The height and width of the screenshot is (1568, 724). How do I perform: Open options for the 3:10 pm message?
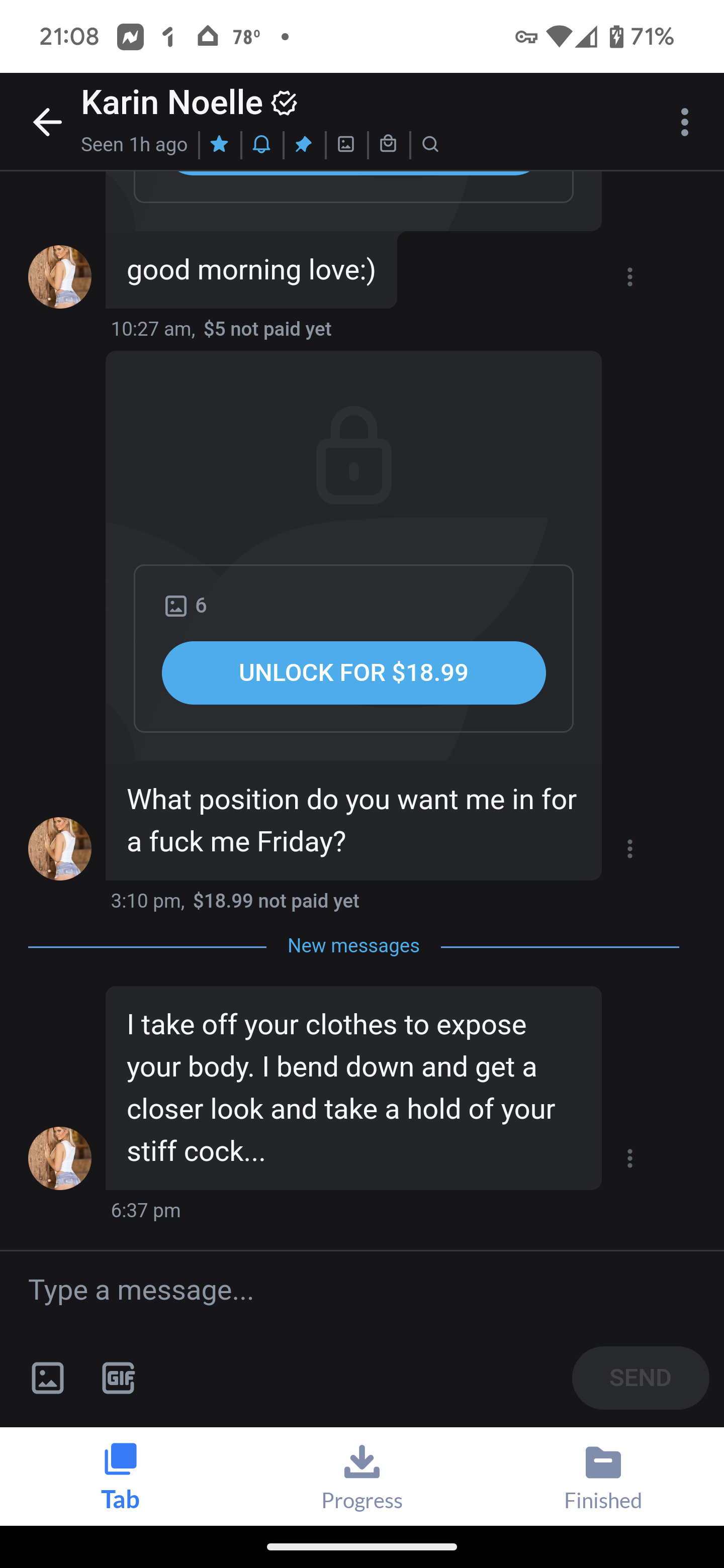tap(629, 848)
